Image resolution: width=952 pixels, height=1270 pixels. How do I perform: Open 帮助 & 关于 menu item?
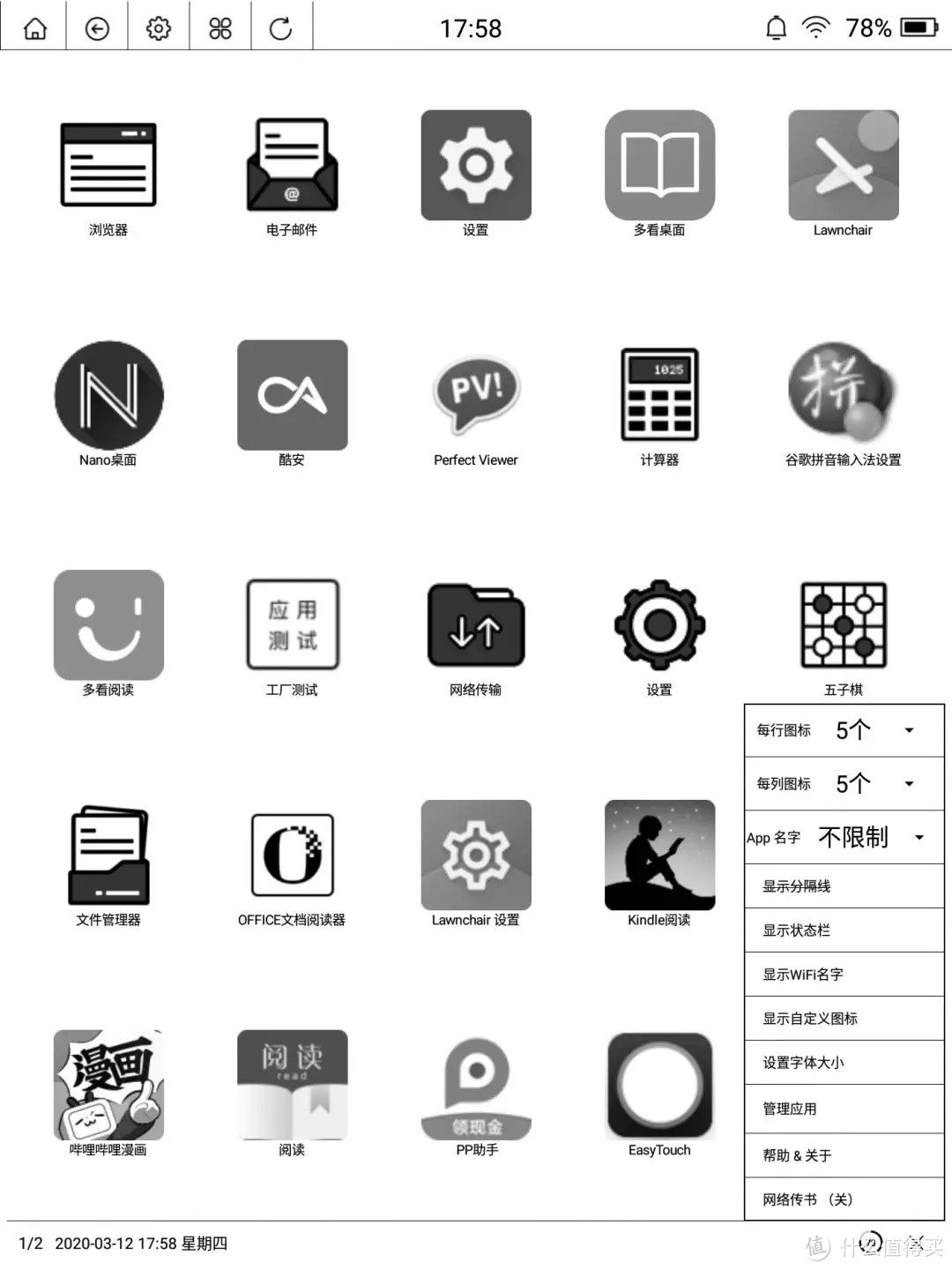[843, 1154]
